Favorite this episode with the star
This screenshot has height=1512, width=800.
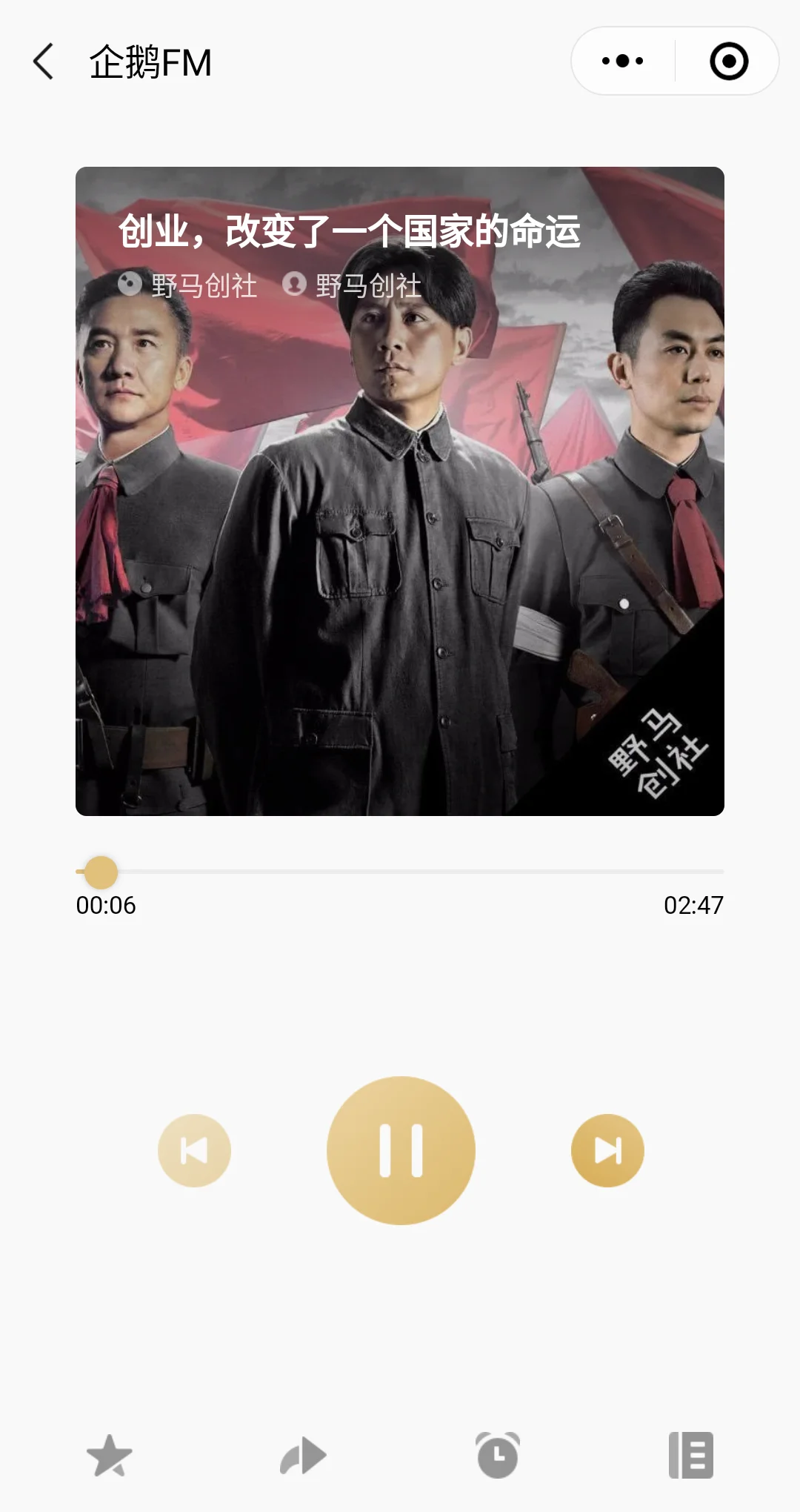[x=109, y=1456]
